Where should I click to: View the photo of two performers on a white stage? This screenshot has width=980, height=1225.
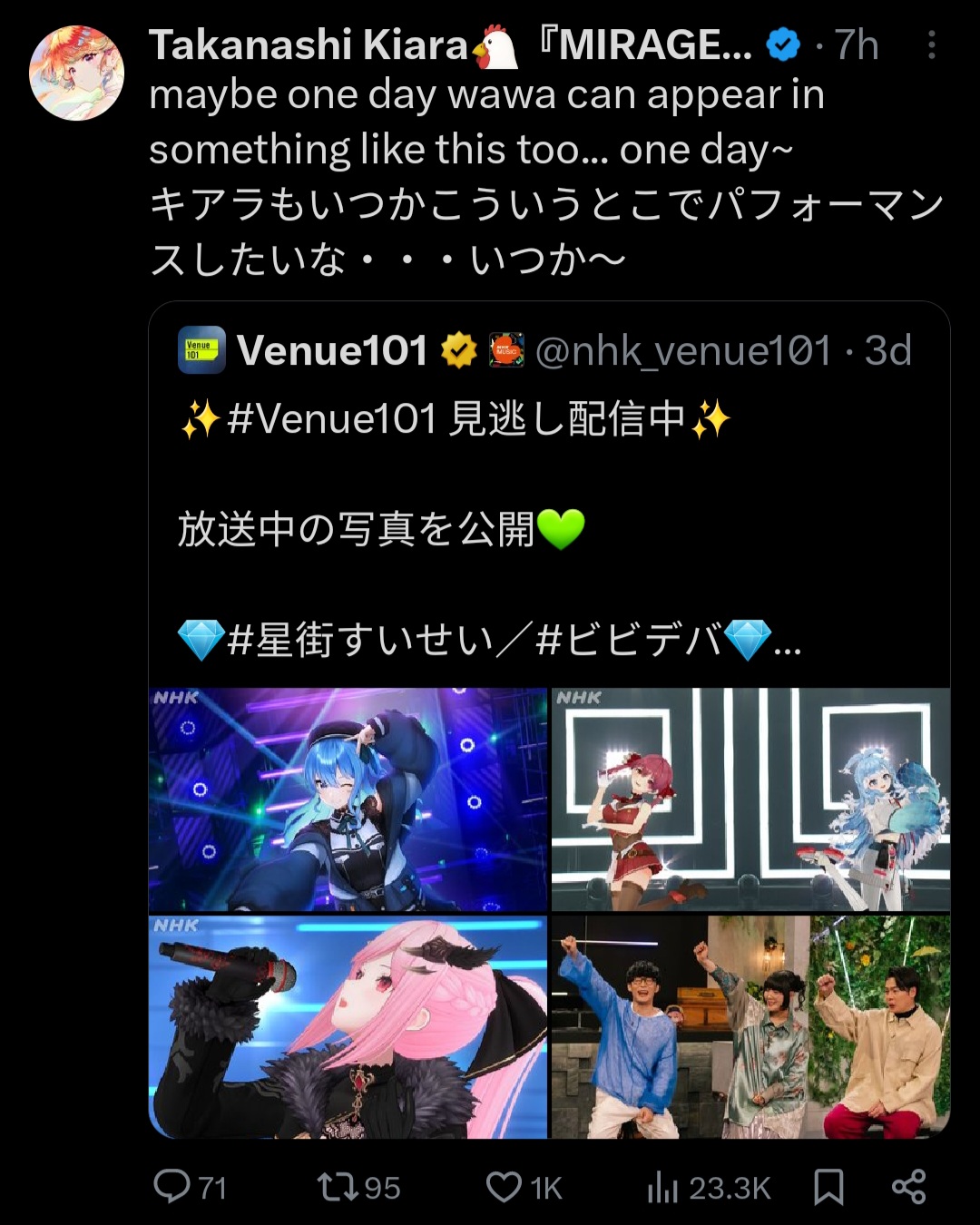click(x=750, y=799)
